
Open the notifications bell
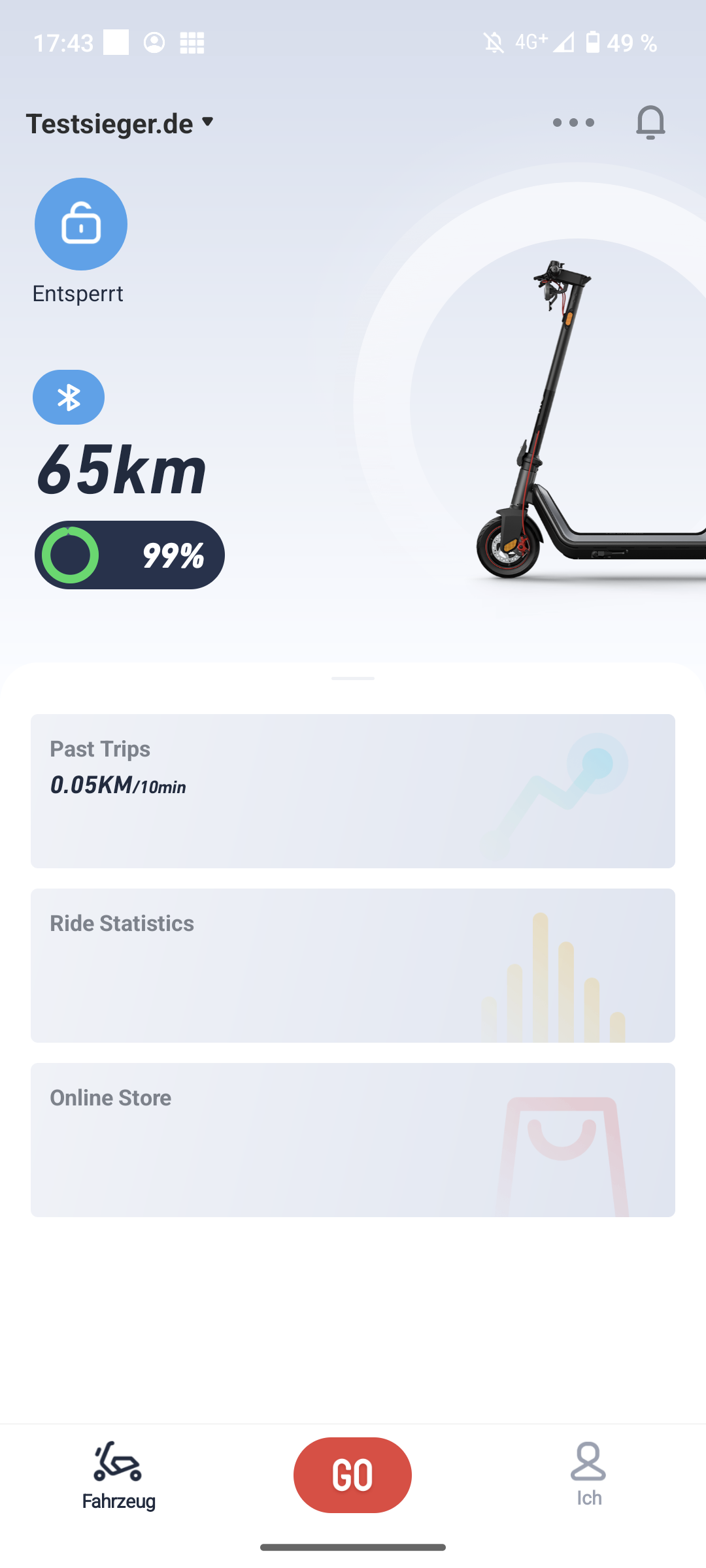coord(650,123)
